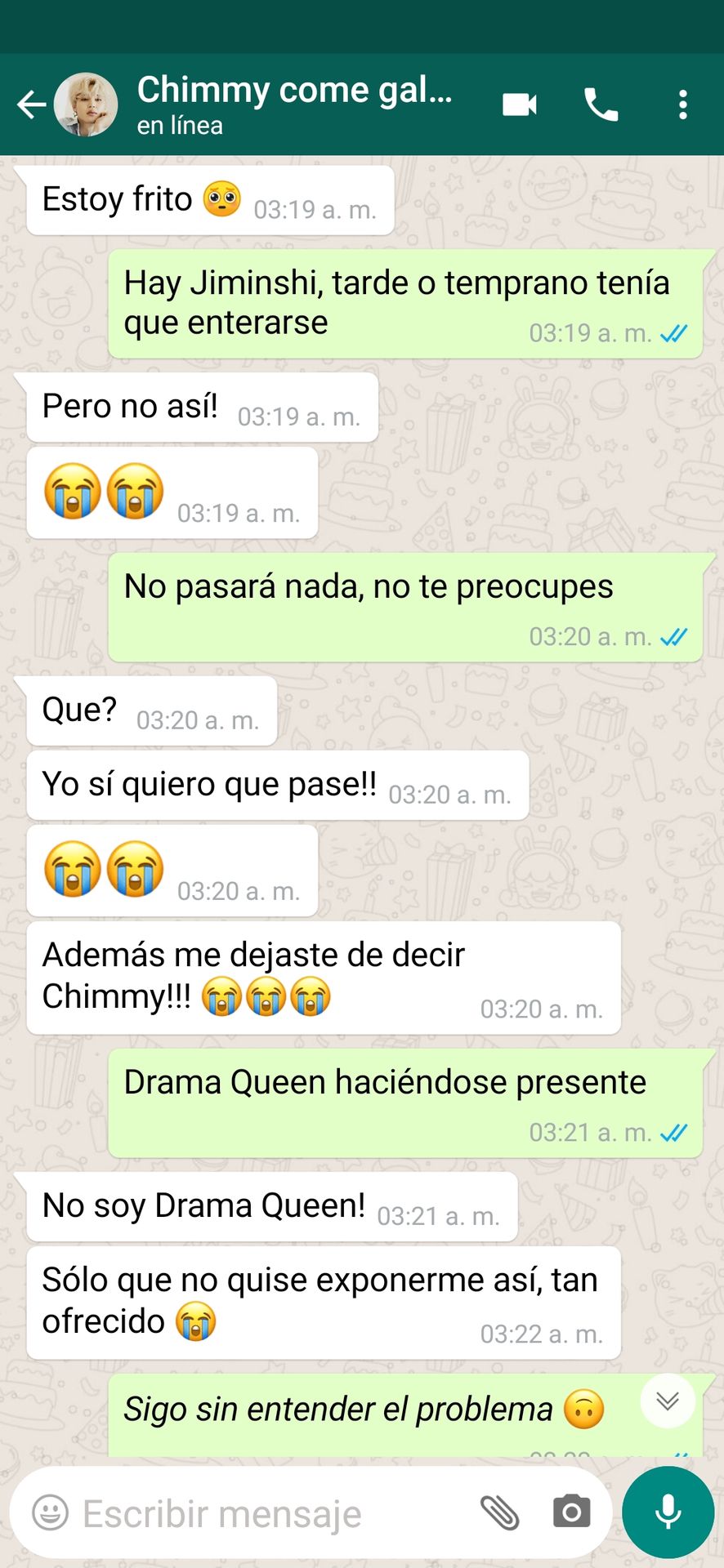Focus the Escribir mensaje field
The image size is (724, 1568).
[270, 1513]
